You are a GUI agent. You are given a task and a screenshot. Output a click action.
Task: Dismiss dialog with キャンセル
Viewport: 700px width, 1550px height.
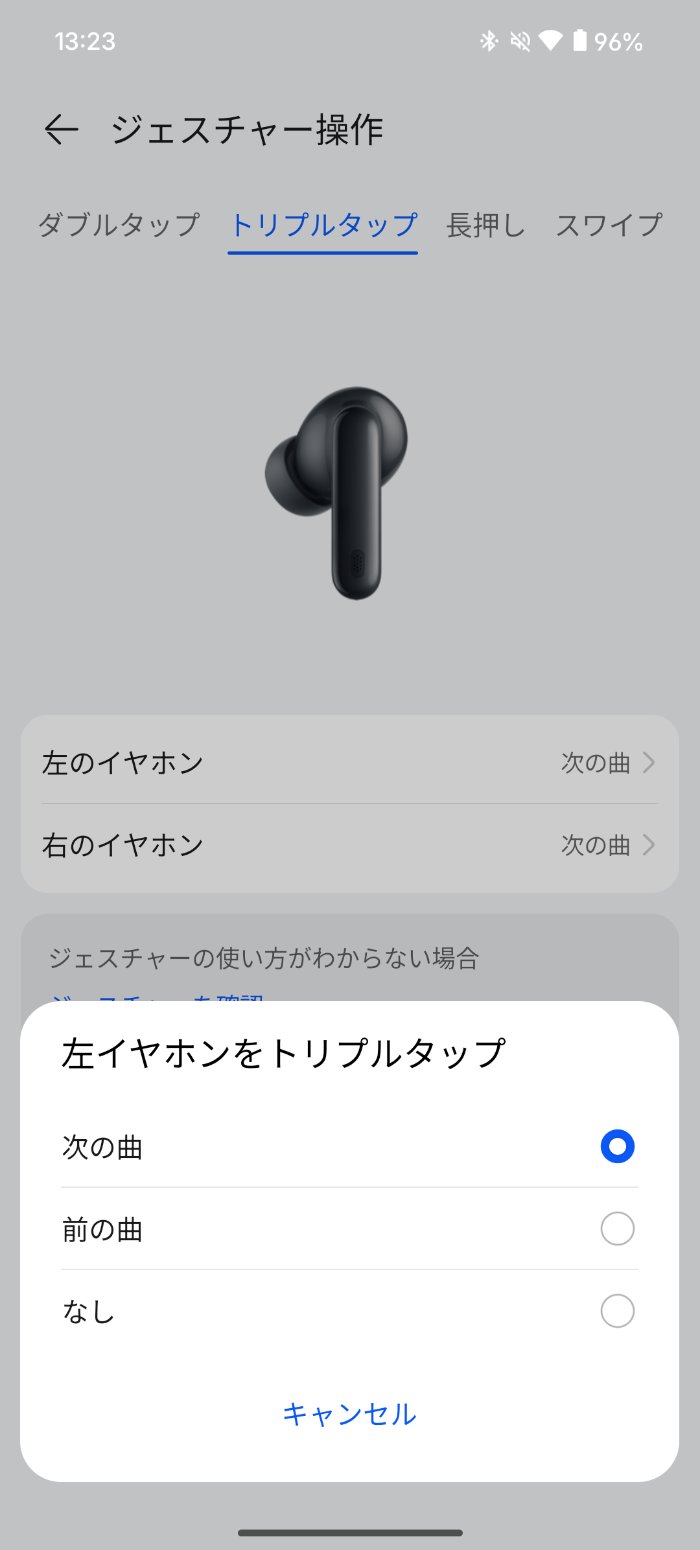tap(349, 1414)
